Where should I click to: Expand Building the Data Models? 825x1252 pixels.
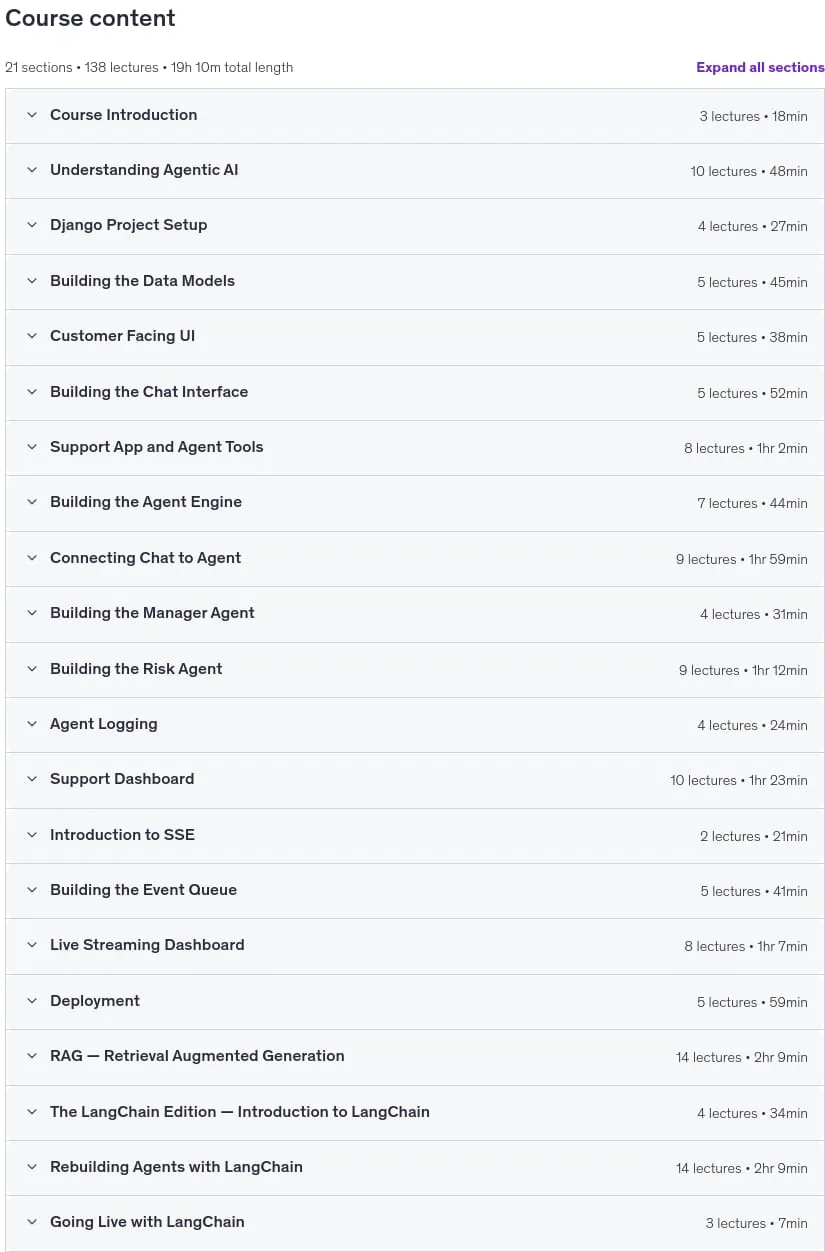[415, 282]
